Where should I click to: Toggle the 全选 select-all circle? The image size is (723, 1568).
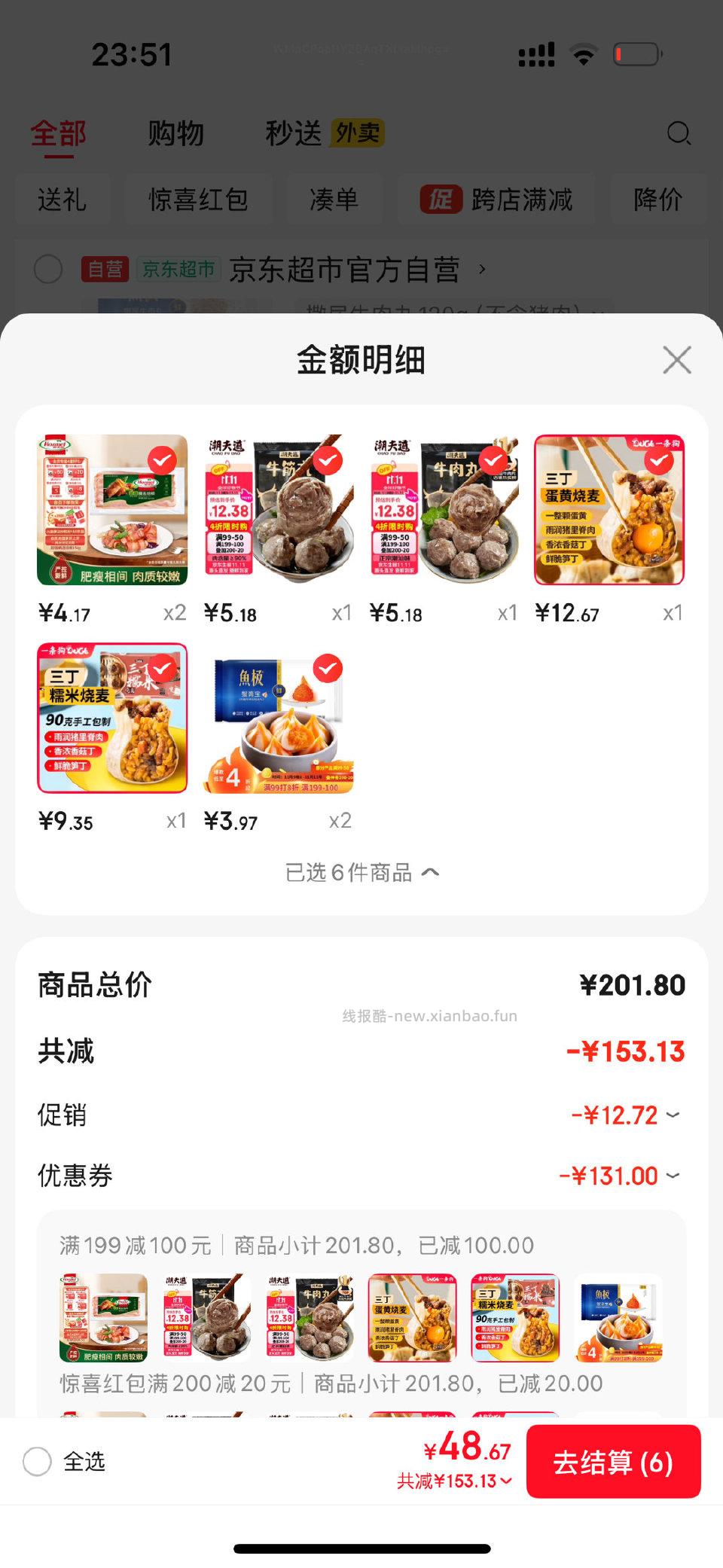pos(36,1462)
